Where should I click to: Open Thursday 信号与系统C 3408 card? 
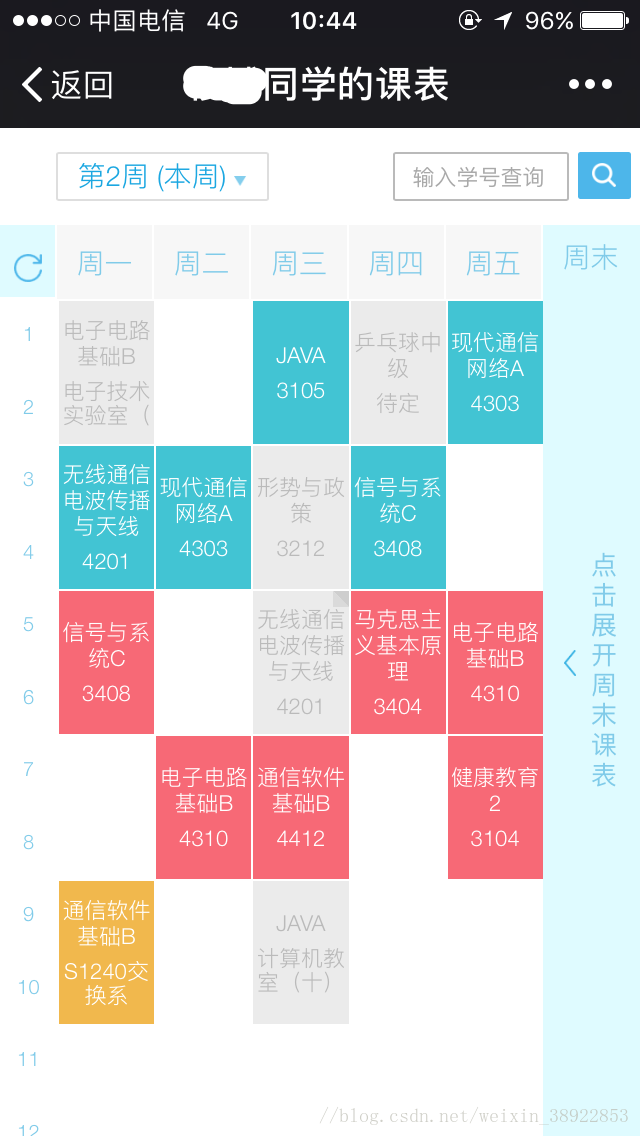(x=398, y=517)
